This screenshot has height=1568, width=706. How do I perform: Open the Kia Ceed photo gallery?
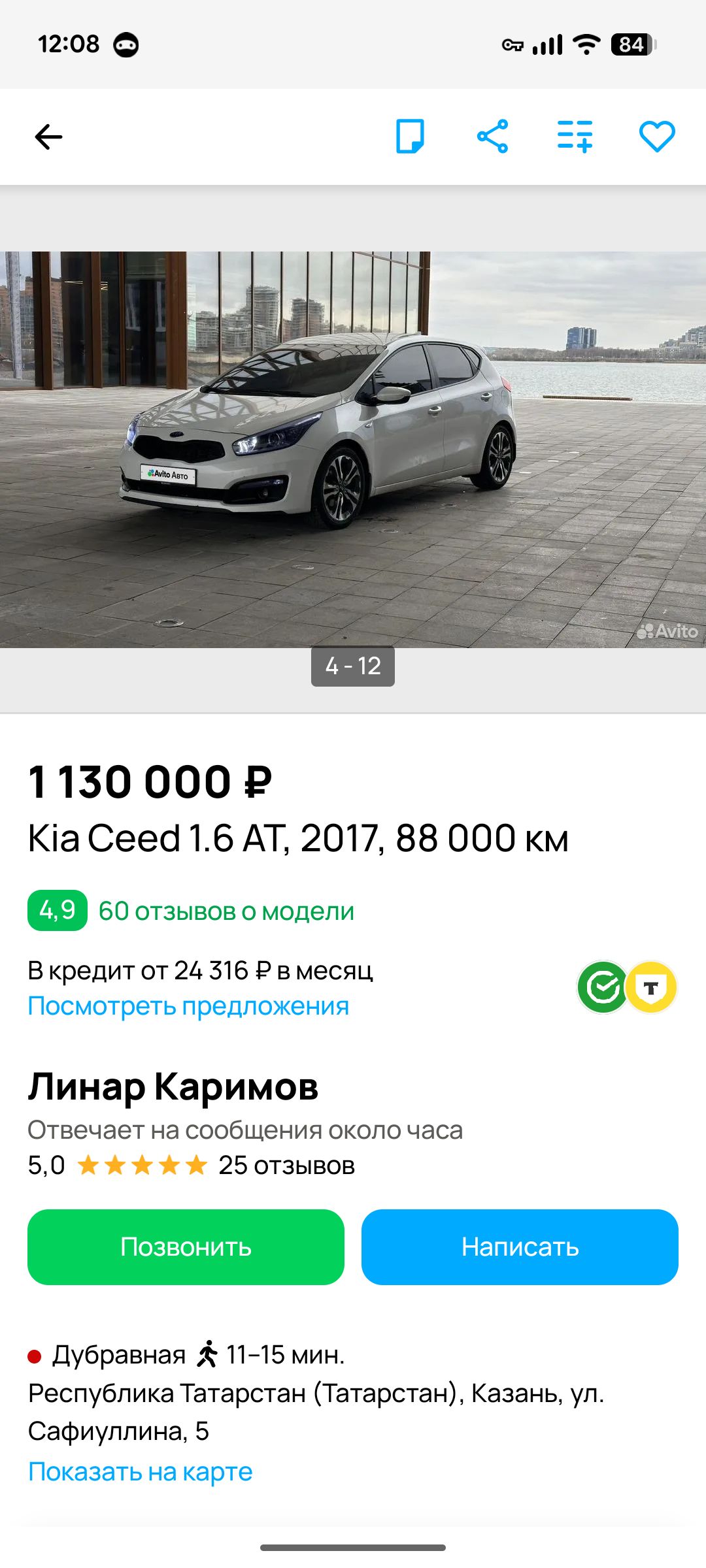point(353,449)
